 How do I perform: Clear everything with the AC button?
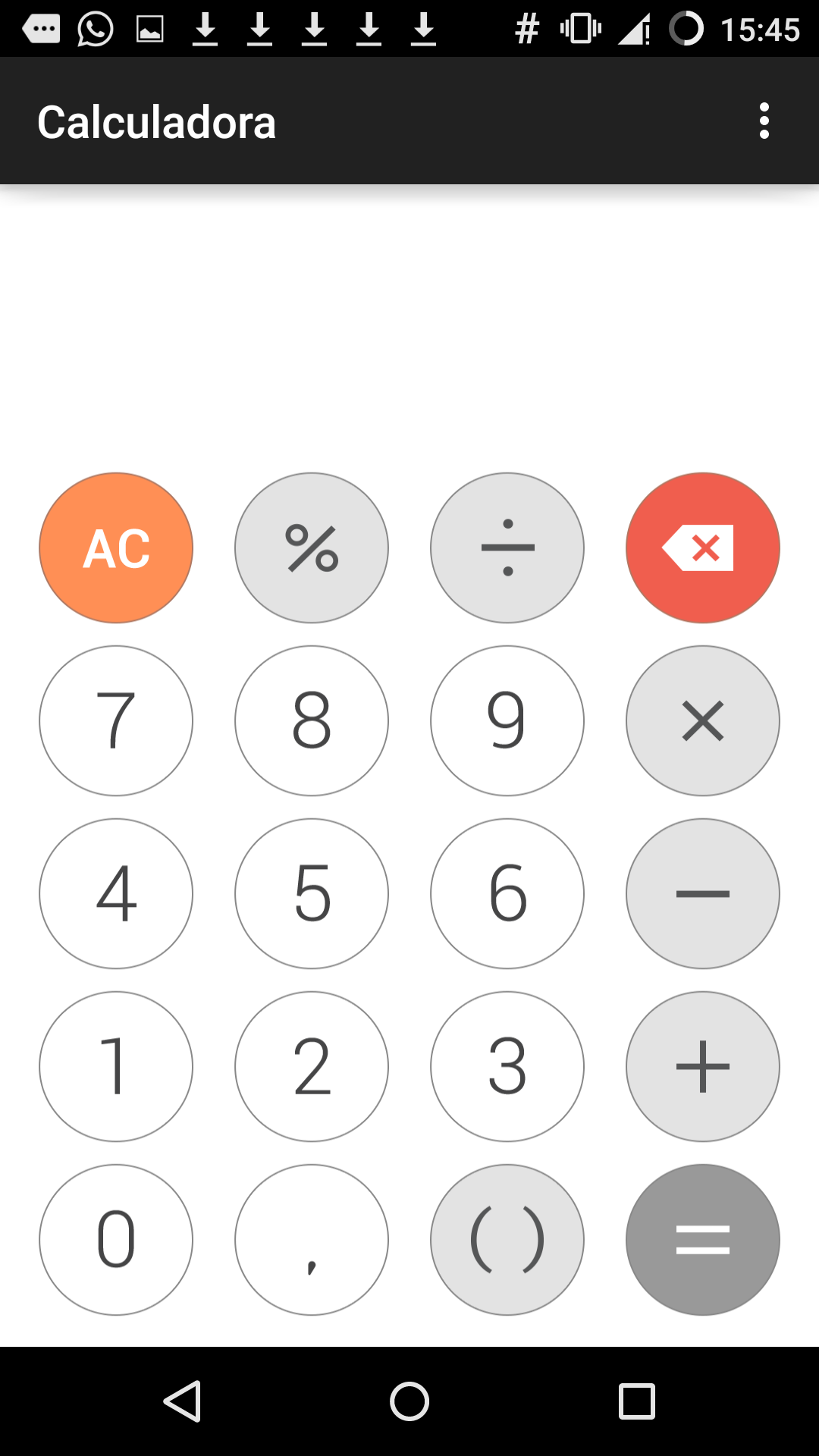(116, 548)
